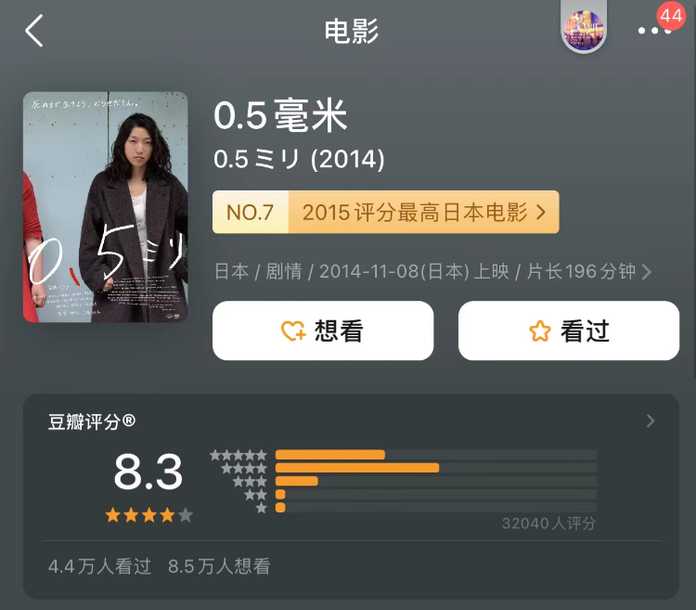Screen dimensions: 696x610
Task: Open NO.7 2015评分最高日本电影 ranking list
Action: 385,212
